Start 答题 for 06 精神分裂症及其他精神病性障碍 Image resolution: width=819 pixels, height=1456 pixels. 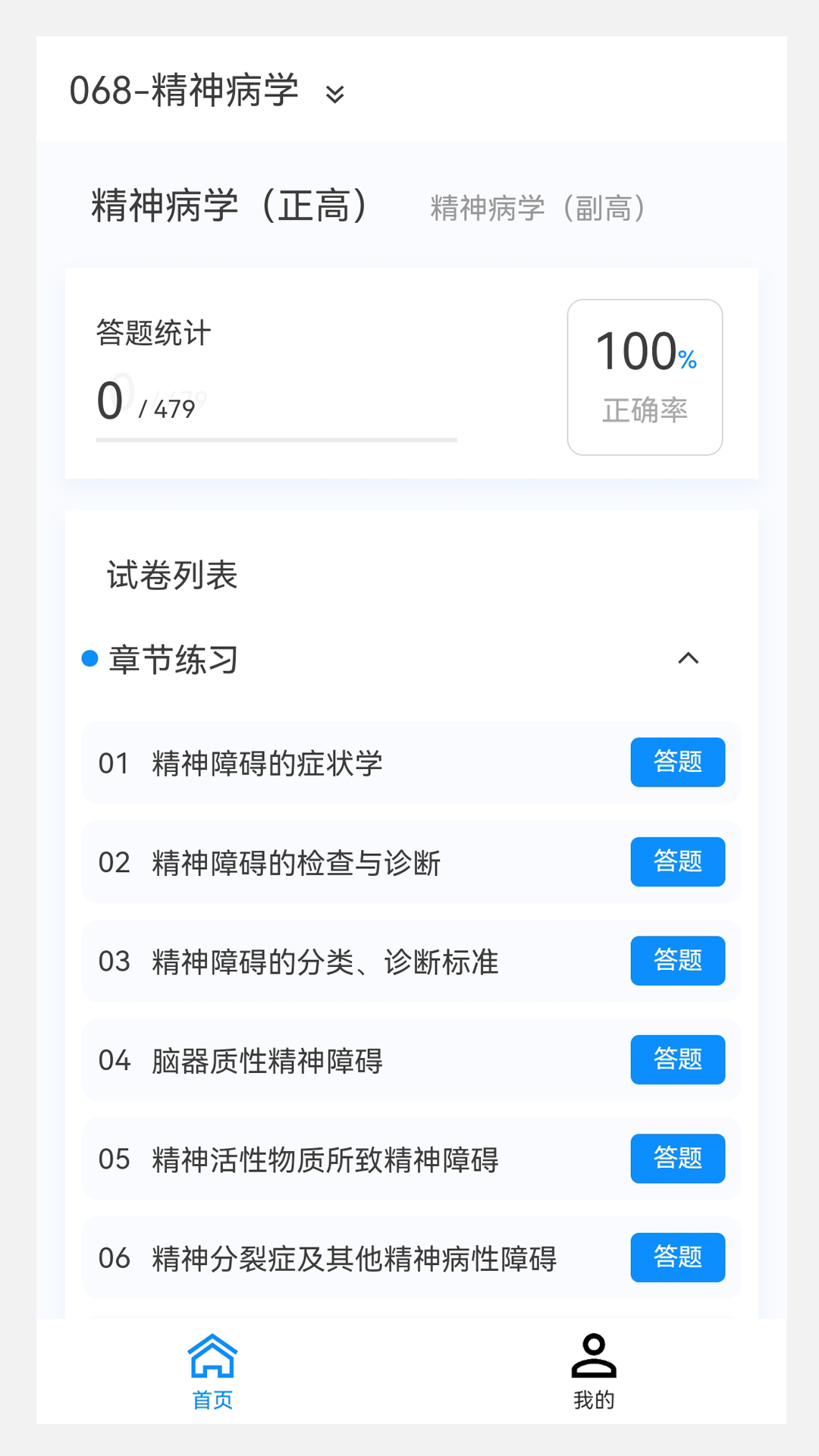coord(677,1257)
